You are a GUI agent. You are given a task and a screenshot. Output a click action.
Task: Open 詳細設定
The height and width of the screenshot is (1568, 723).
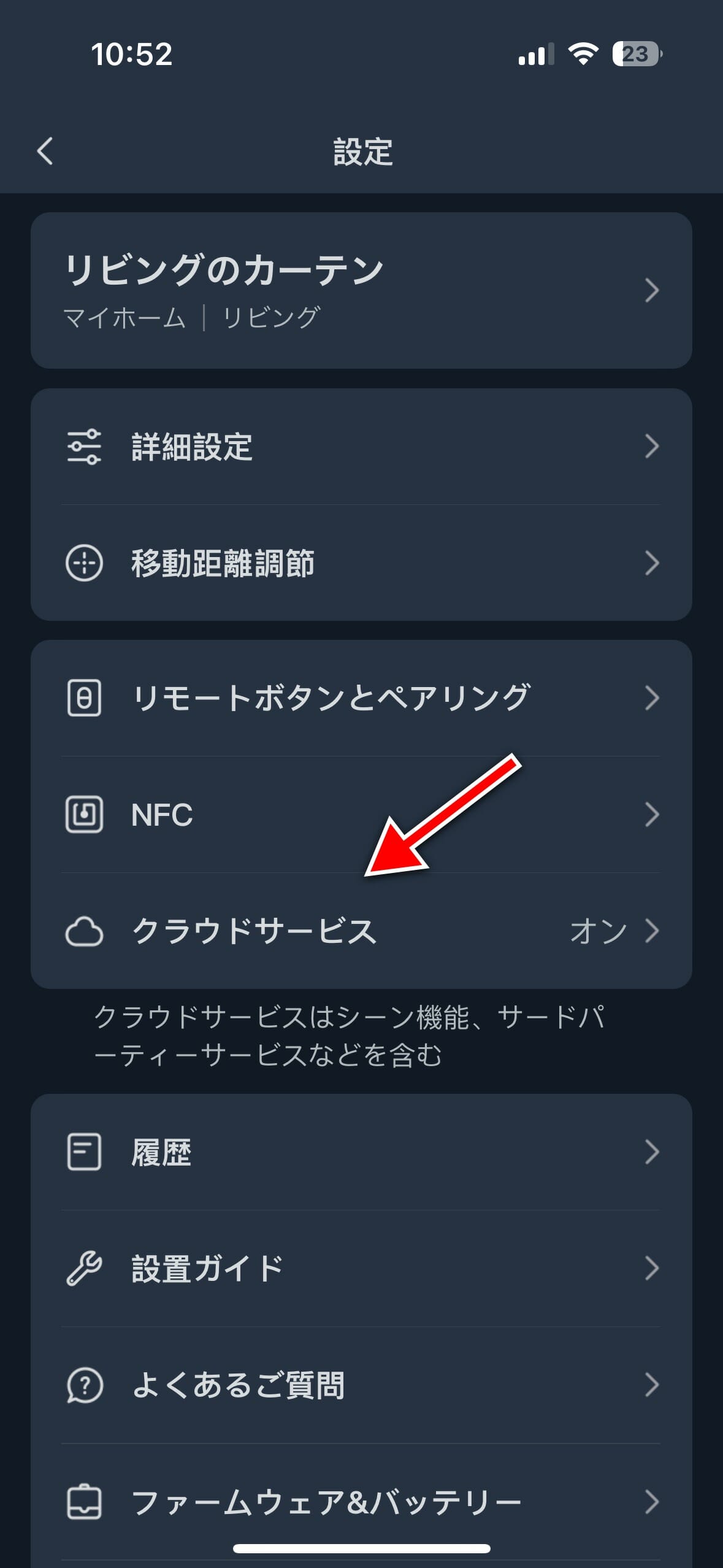(x=361, y=447)
